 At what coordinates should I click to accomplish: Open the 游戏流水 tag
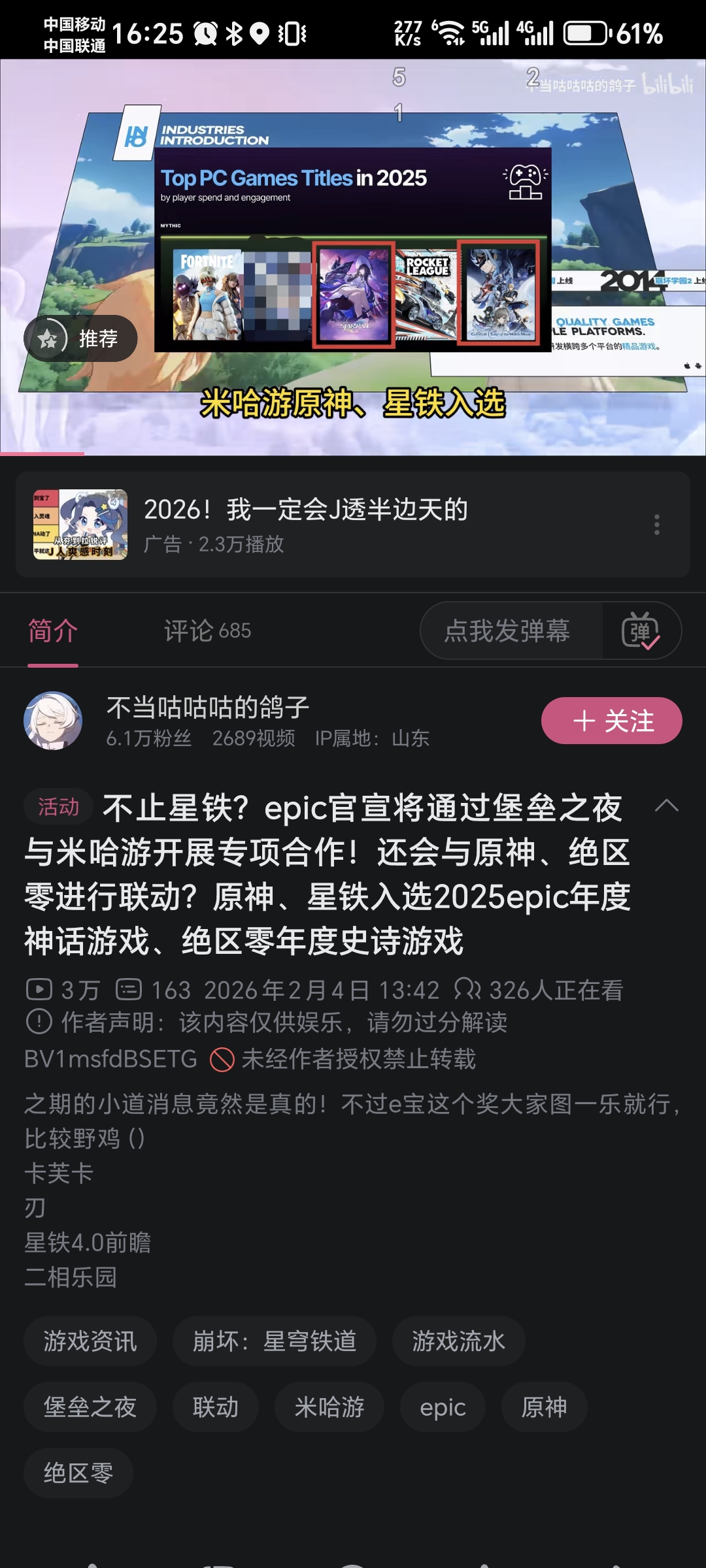[458, 1341]
